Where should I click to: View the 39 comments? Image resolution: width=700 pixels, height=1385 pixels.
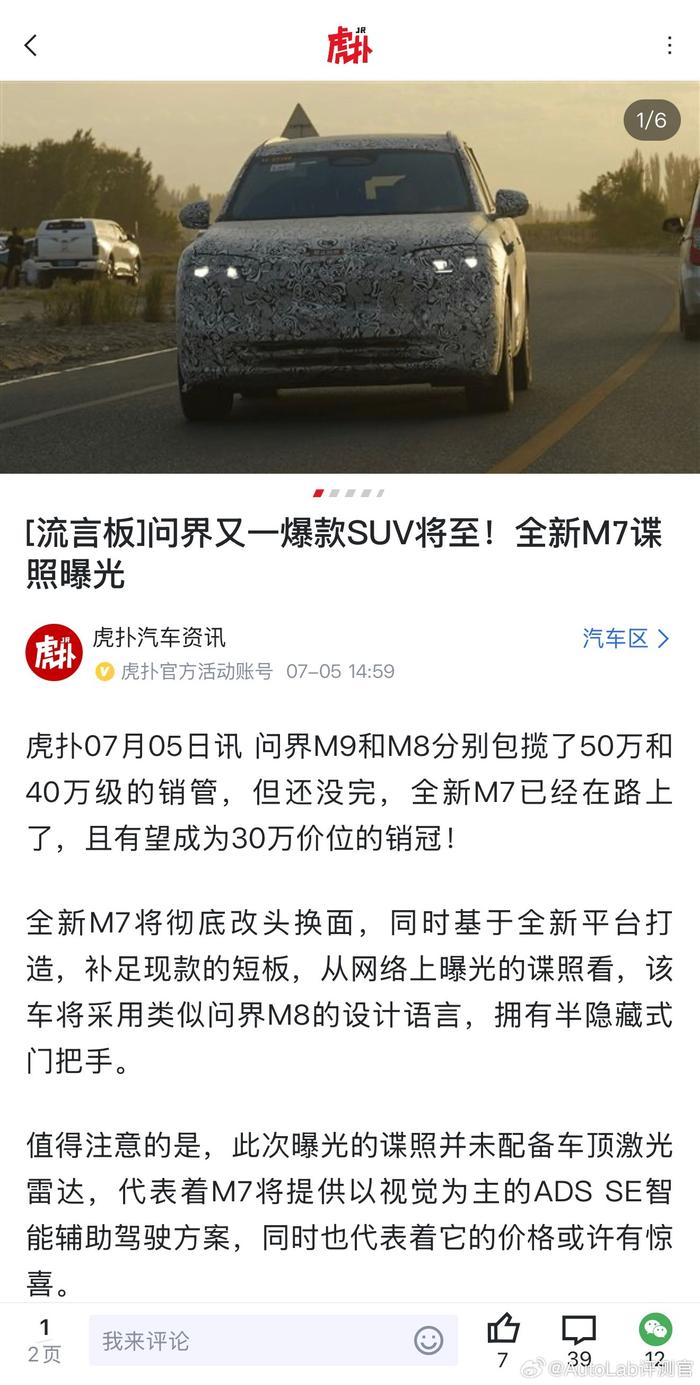[579, 1330]
